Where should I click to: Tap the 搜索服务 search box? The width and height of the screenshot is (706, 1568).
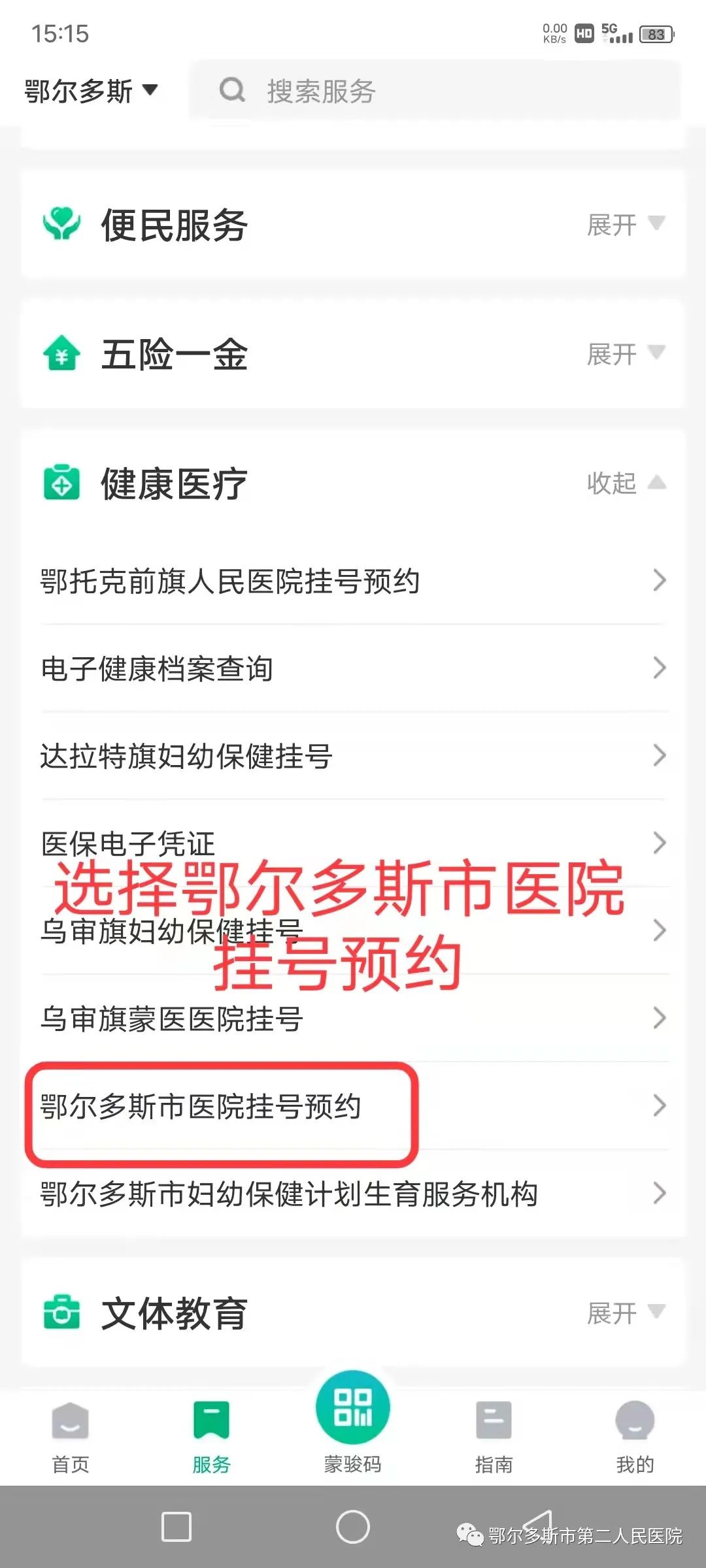click(x=435, y=91)
